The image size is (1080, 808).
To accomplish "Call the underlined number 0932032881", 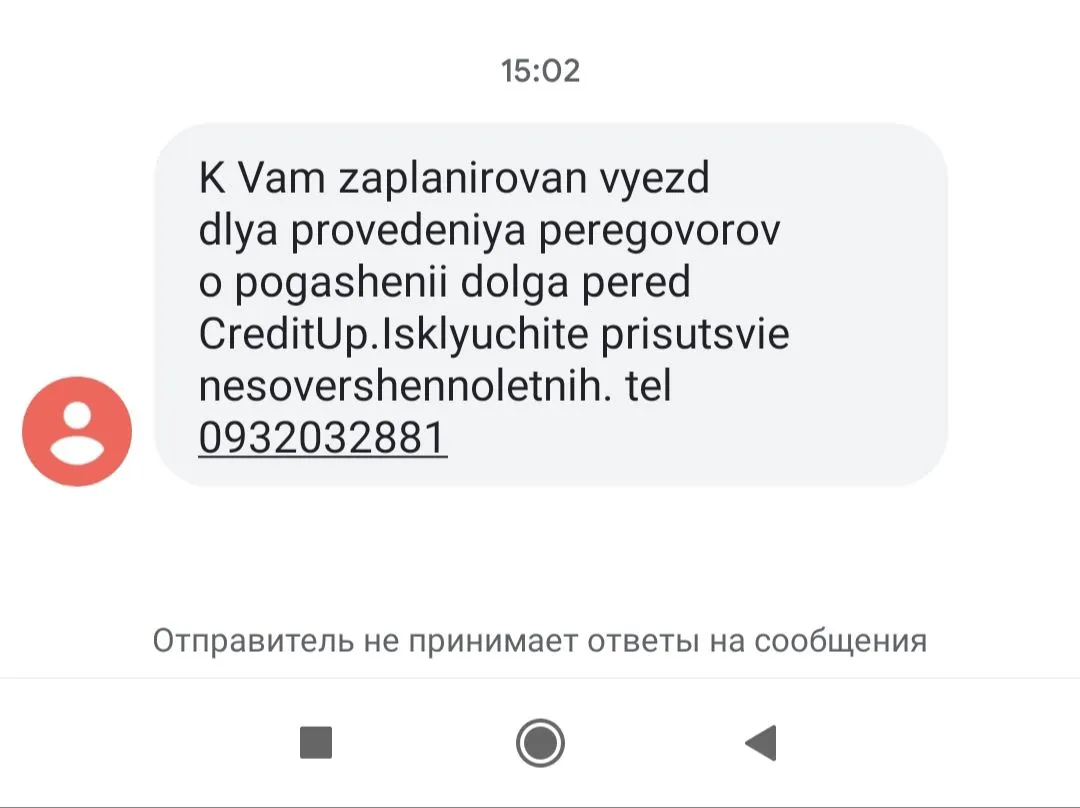I will [x=323, y=438].
